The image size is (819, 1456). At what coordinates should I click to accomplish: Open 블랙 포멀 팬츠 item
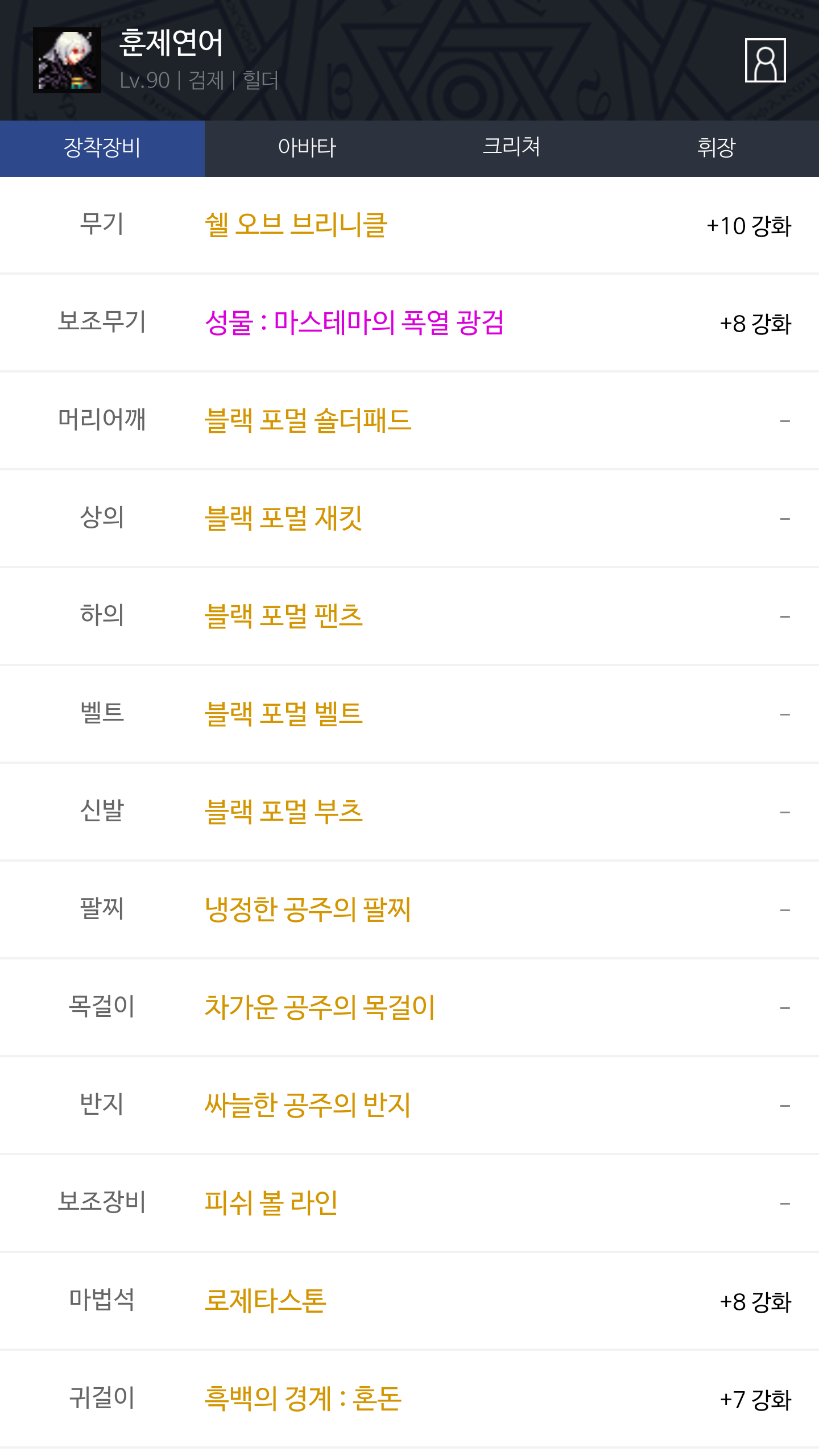[283, 617]
